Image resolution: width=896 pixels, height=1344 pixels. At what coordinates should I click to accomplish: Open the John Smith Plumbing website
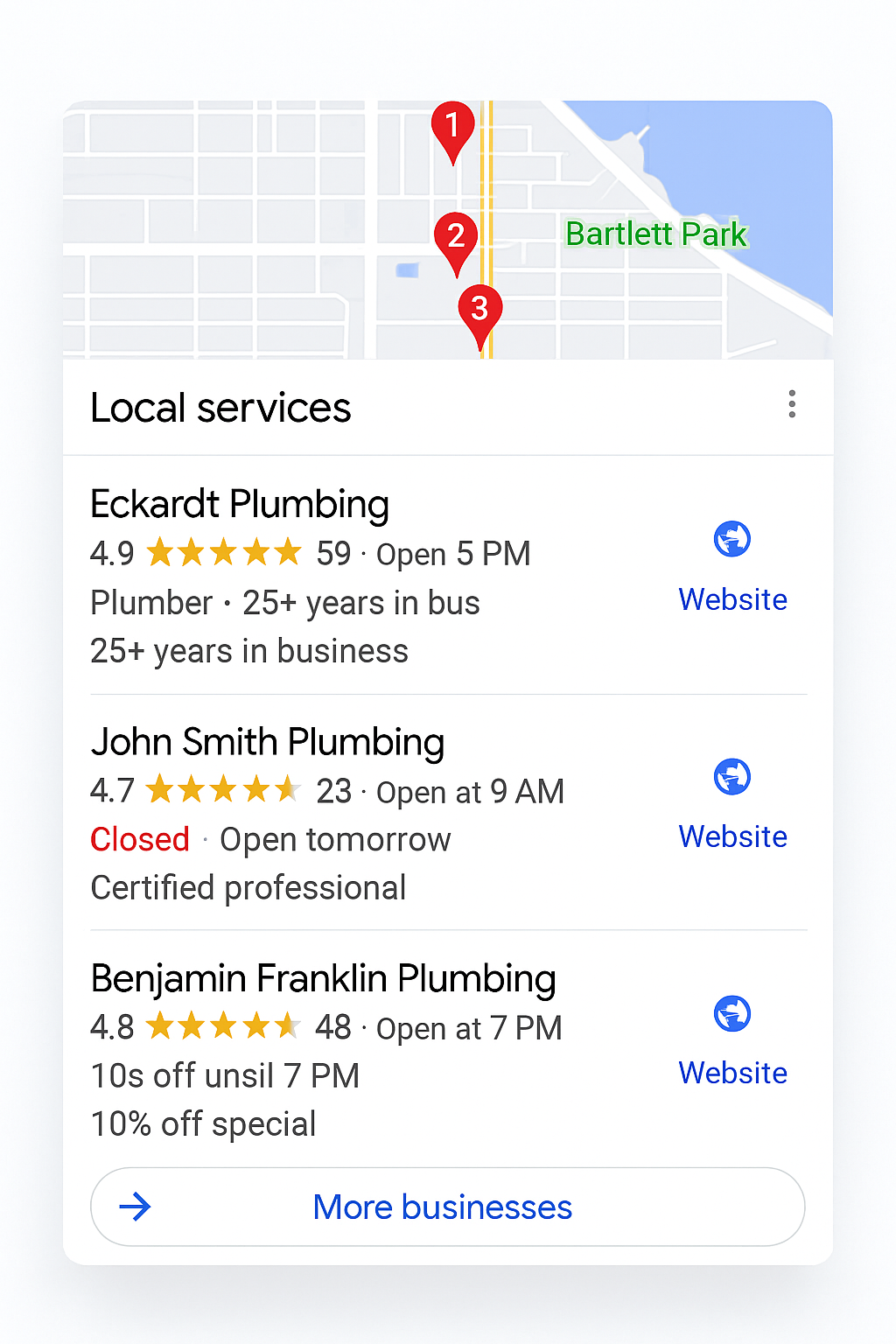(x=732, y=802)
